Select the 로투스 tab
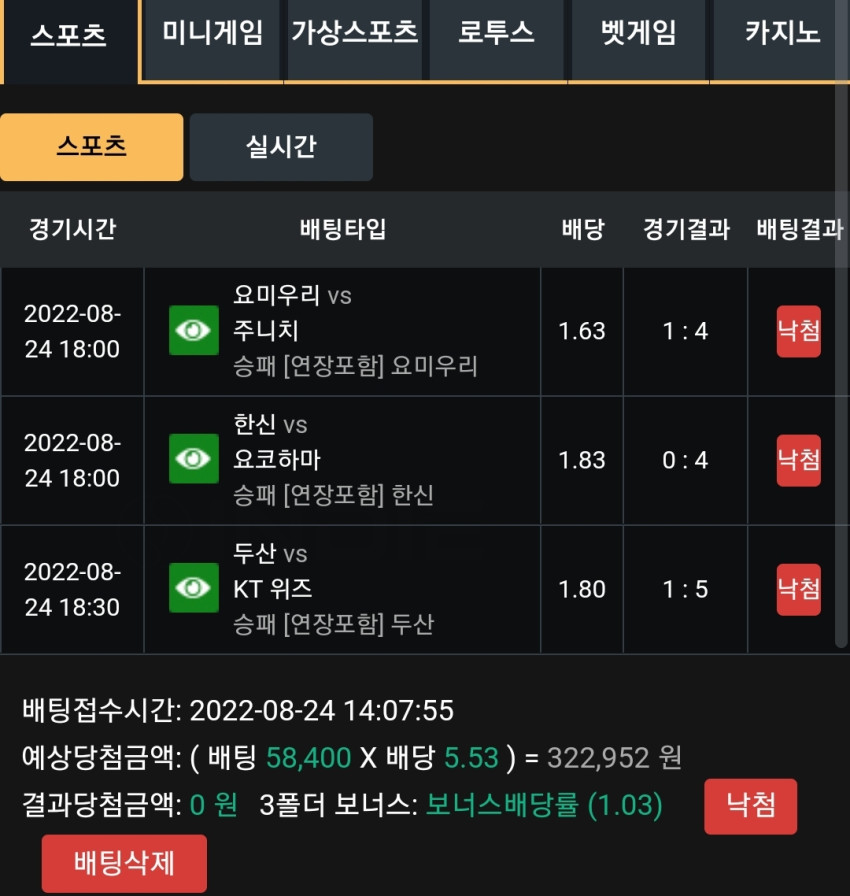Viewport: 850px width, 896px height. [496, 39]
